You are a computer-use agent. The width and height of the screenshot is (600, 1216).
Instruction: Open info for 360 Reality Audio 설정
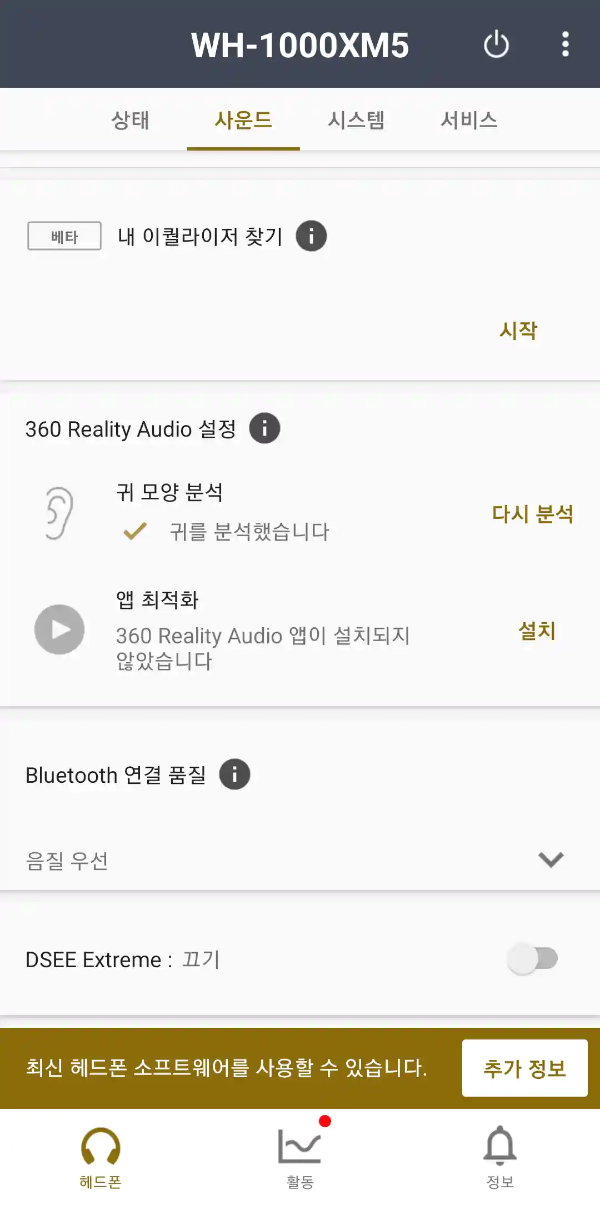pos(264,429)
